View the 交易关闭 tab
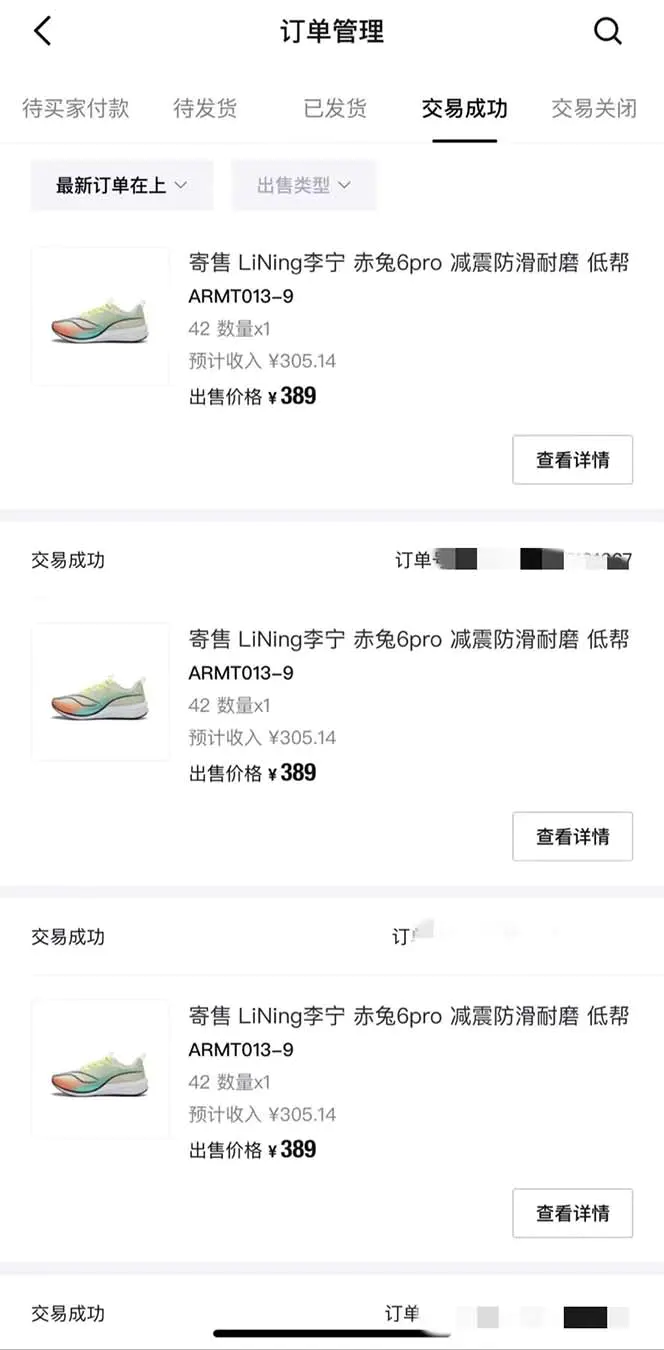Viewport: 664px width, 1350px height. (594, 108)
